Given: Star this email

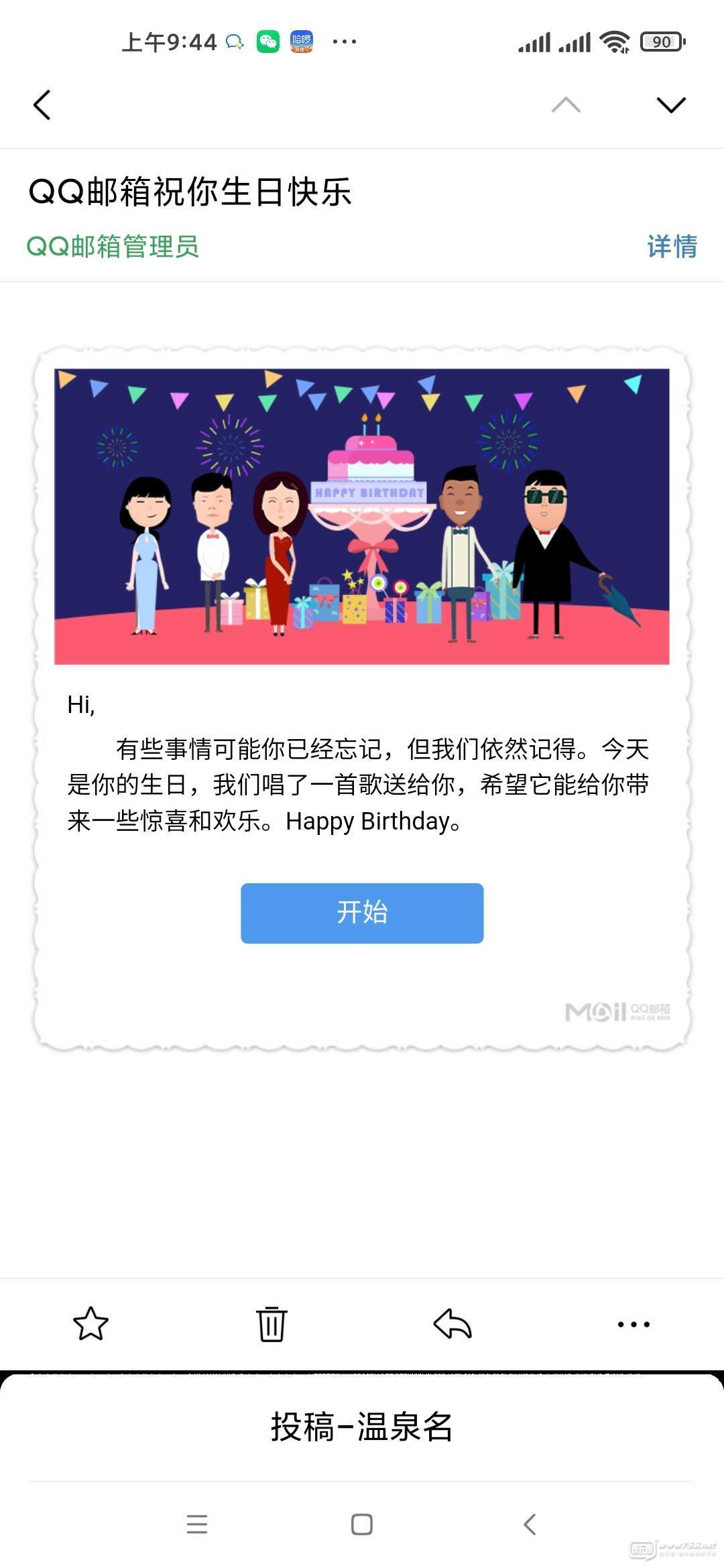Looking at the screenshot, I should click(x=90, y=1323).
